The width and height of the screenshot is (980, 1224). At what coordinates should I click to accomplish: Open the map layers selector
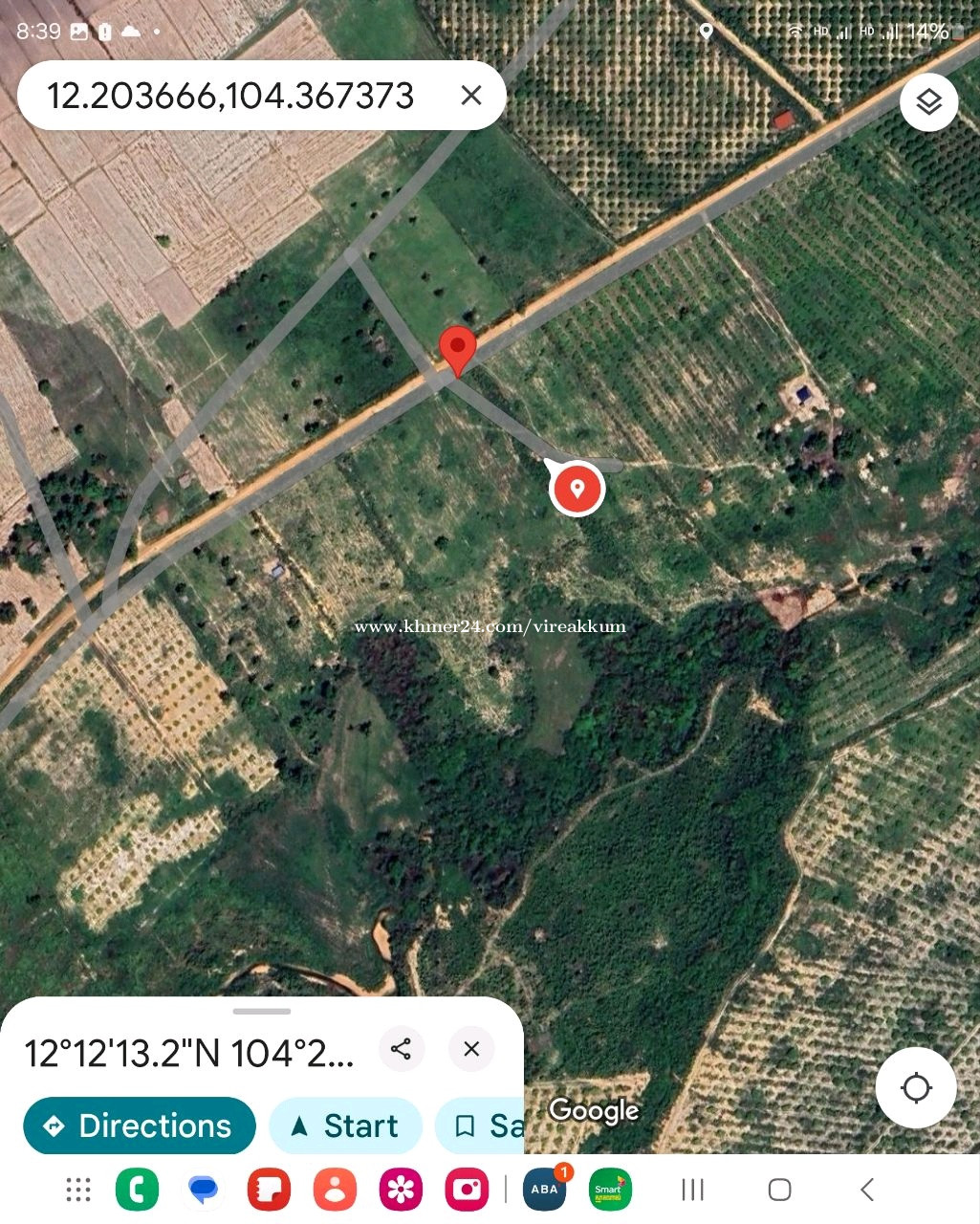click(929, 102)
